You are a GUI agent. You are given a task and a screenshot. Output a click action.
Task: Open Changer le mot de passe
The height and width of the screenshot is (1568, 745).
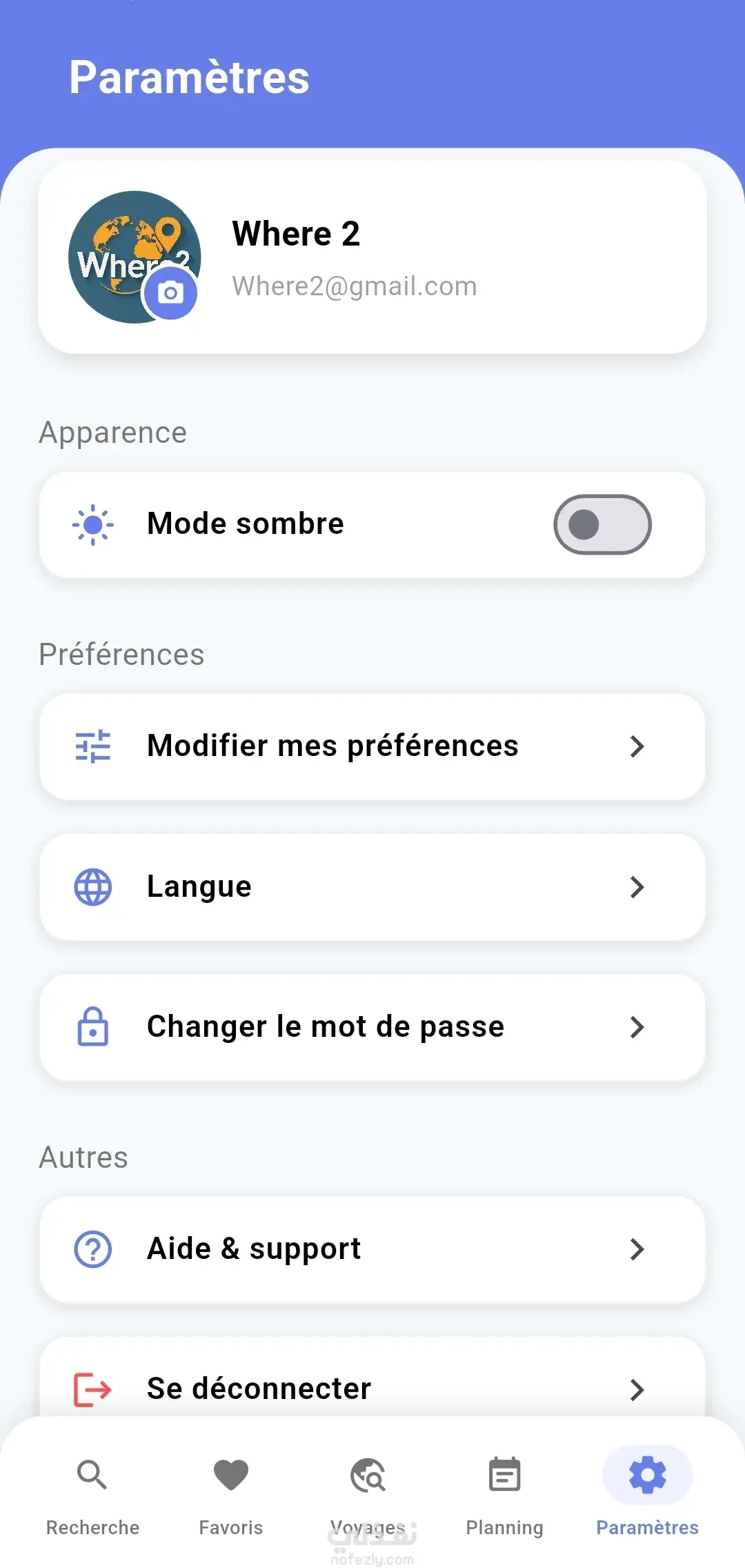[372, 1027]
